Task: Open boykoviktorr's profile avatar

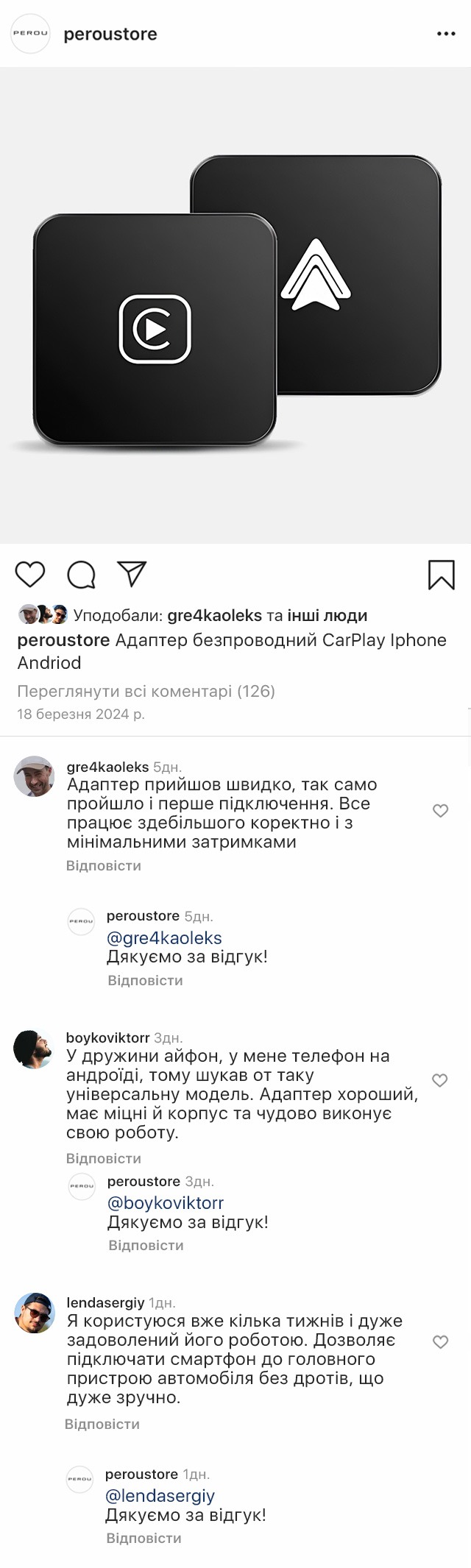Action: pyautogui.click(x=33, y=1049)
